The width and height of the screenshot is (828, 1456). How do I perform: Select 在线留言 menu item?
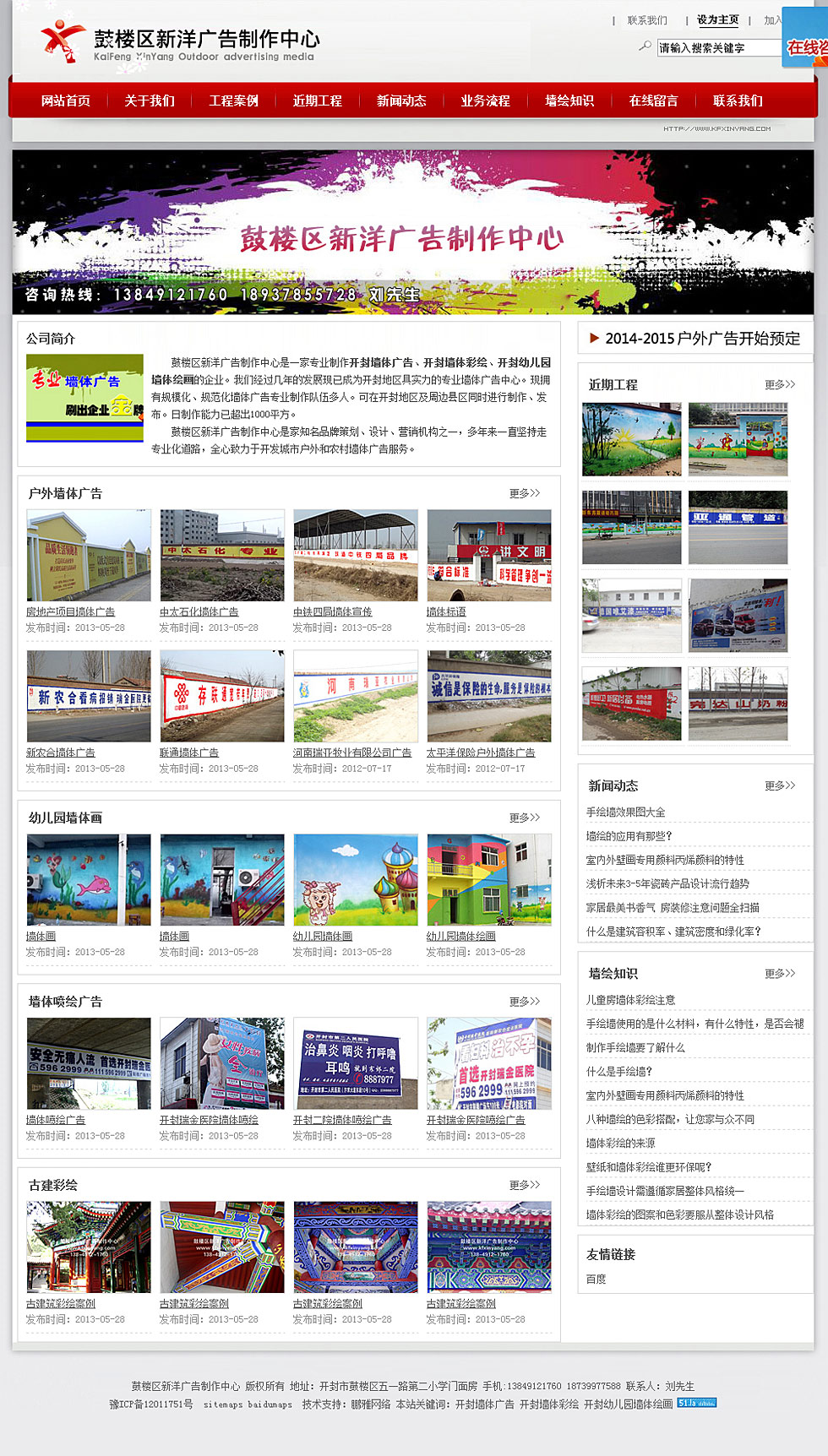point(653,101)
